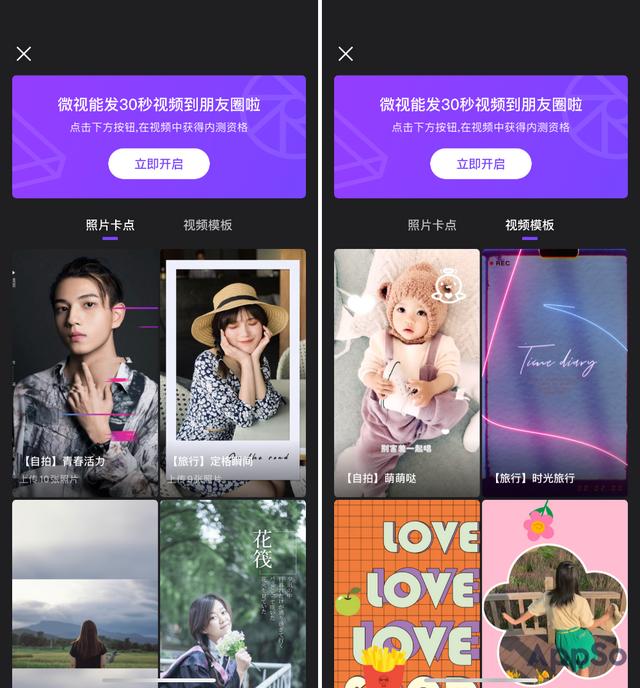
Task: Open the 【自拍】萌萌哒 video template
Action: point(407,370)
